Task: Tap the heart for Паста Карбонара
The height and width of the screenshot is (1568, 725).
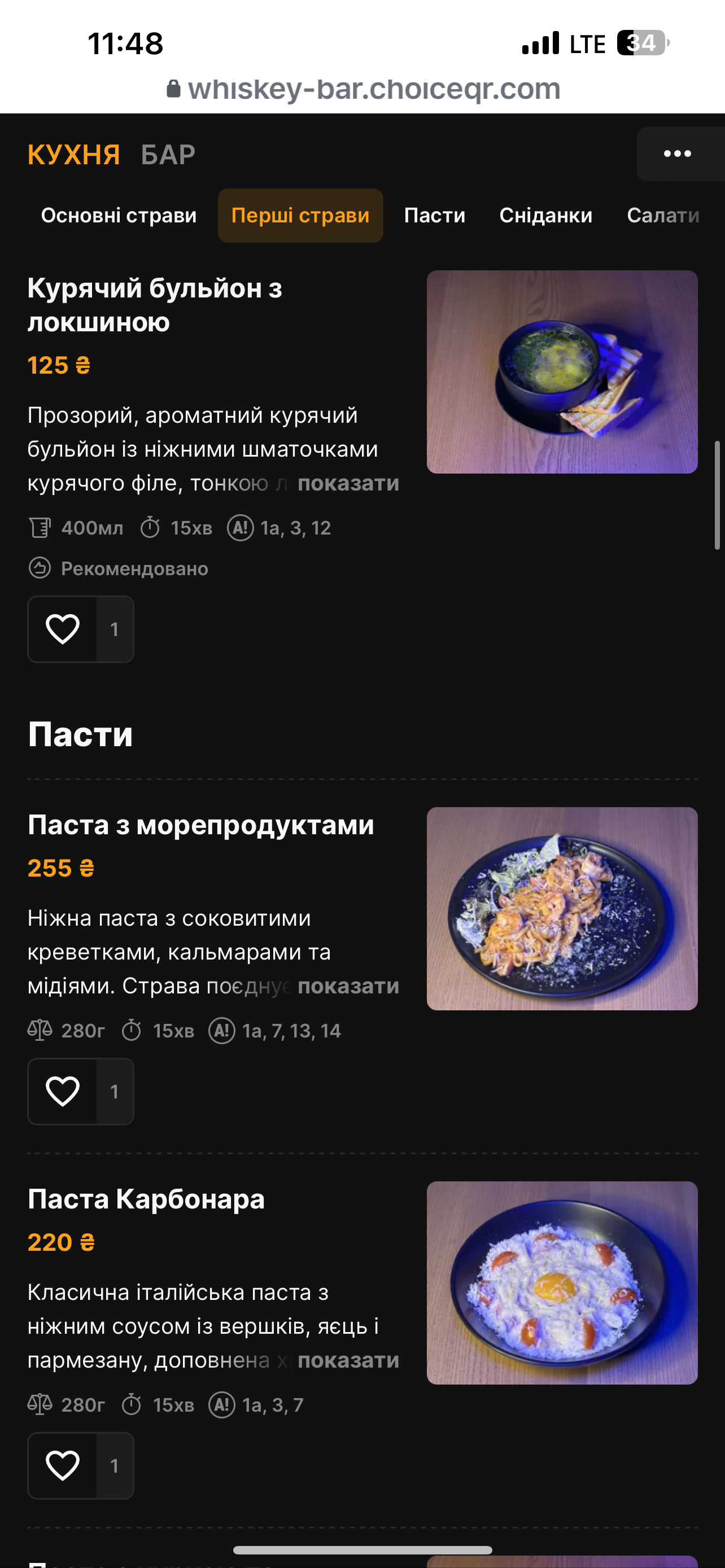Action: point(63,1466)
